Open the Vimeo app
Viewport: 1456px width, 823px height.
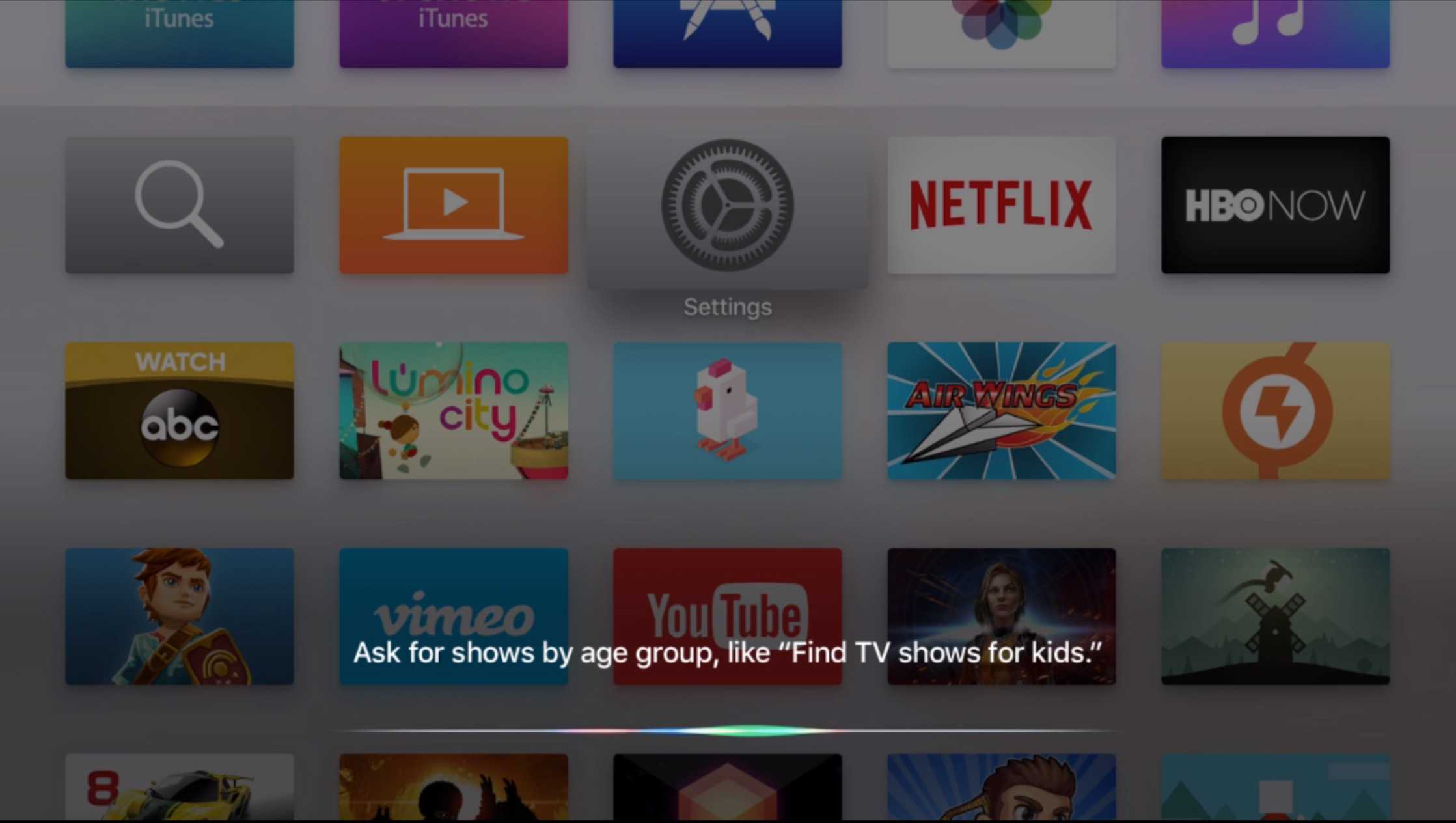click(453, 599)
